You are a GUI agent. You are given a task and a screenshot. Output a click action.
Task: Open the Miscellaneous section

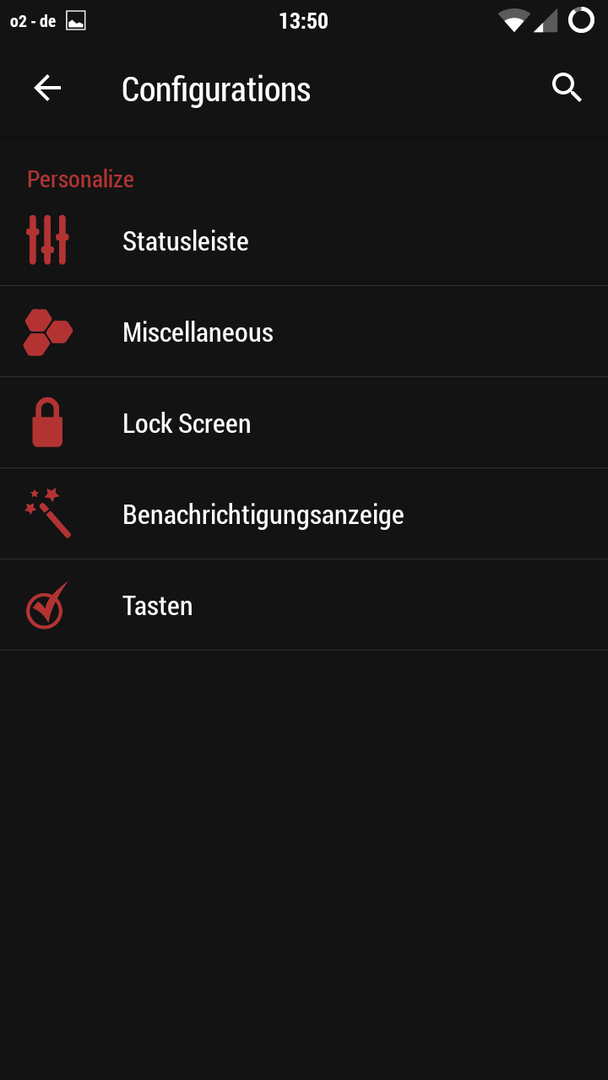304,332
